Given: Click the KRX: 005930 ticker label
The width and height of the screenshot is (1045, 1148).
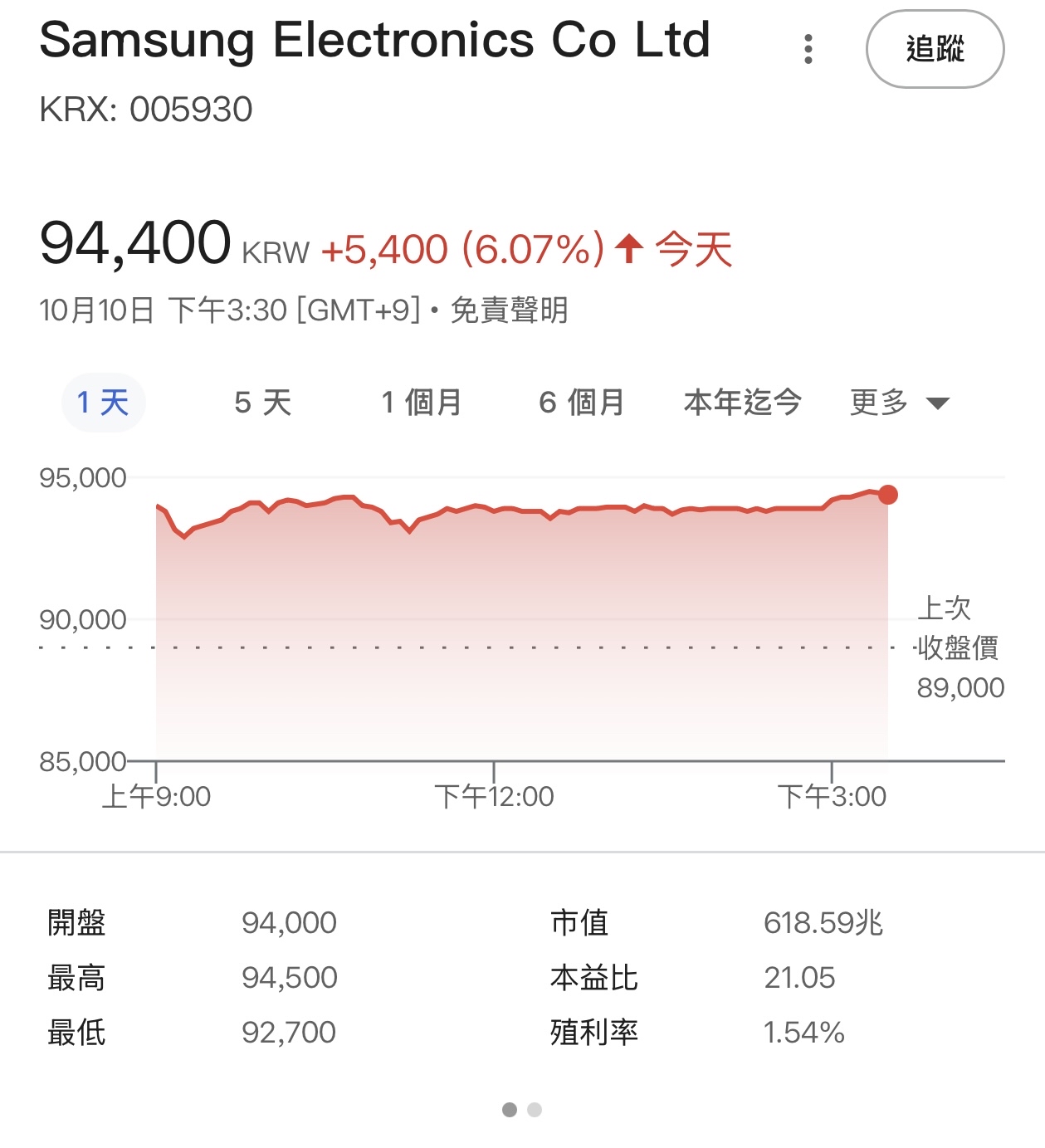Looking at the screenshot, I should 146,106.
